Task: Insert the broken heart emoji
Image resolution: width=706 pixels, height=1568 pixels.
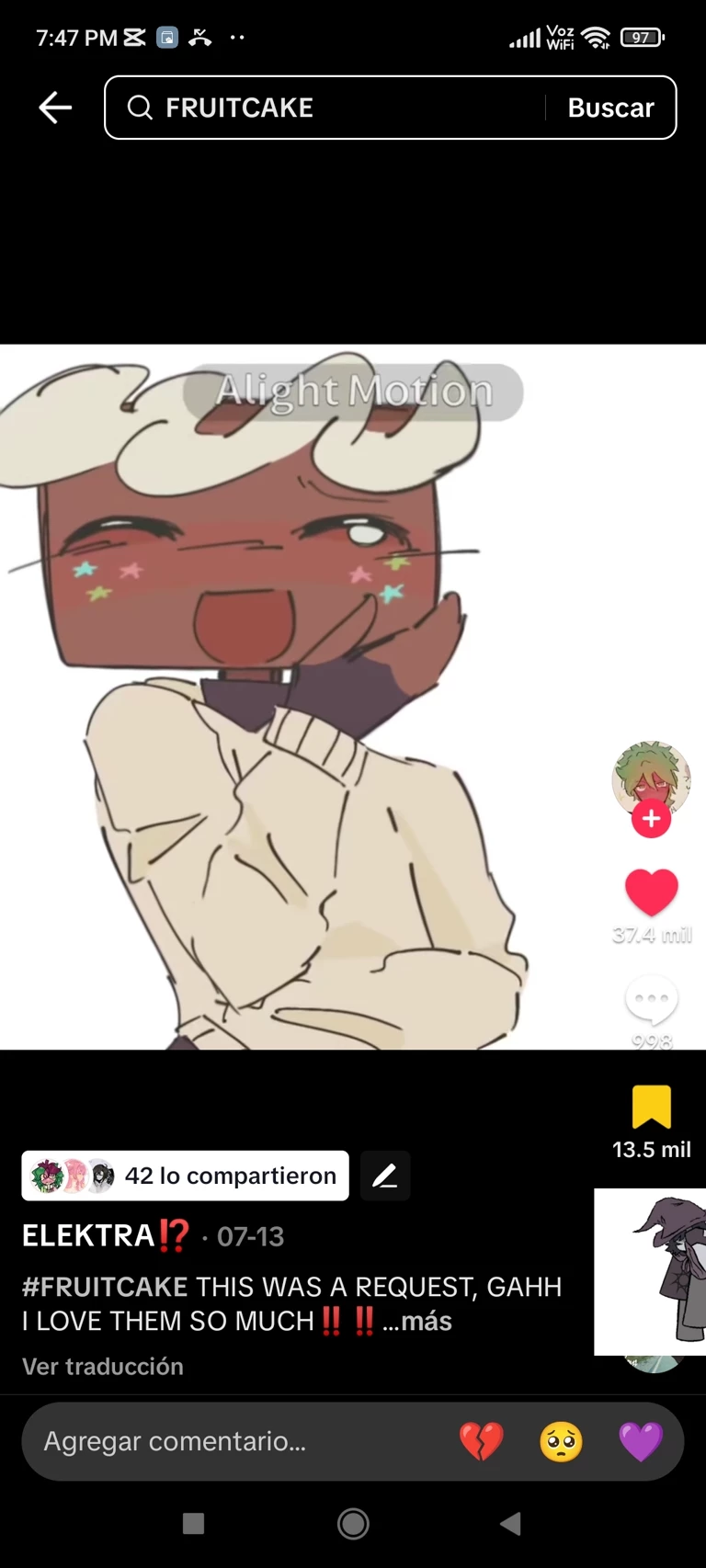Action: point(481,1441)
